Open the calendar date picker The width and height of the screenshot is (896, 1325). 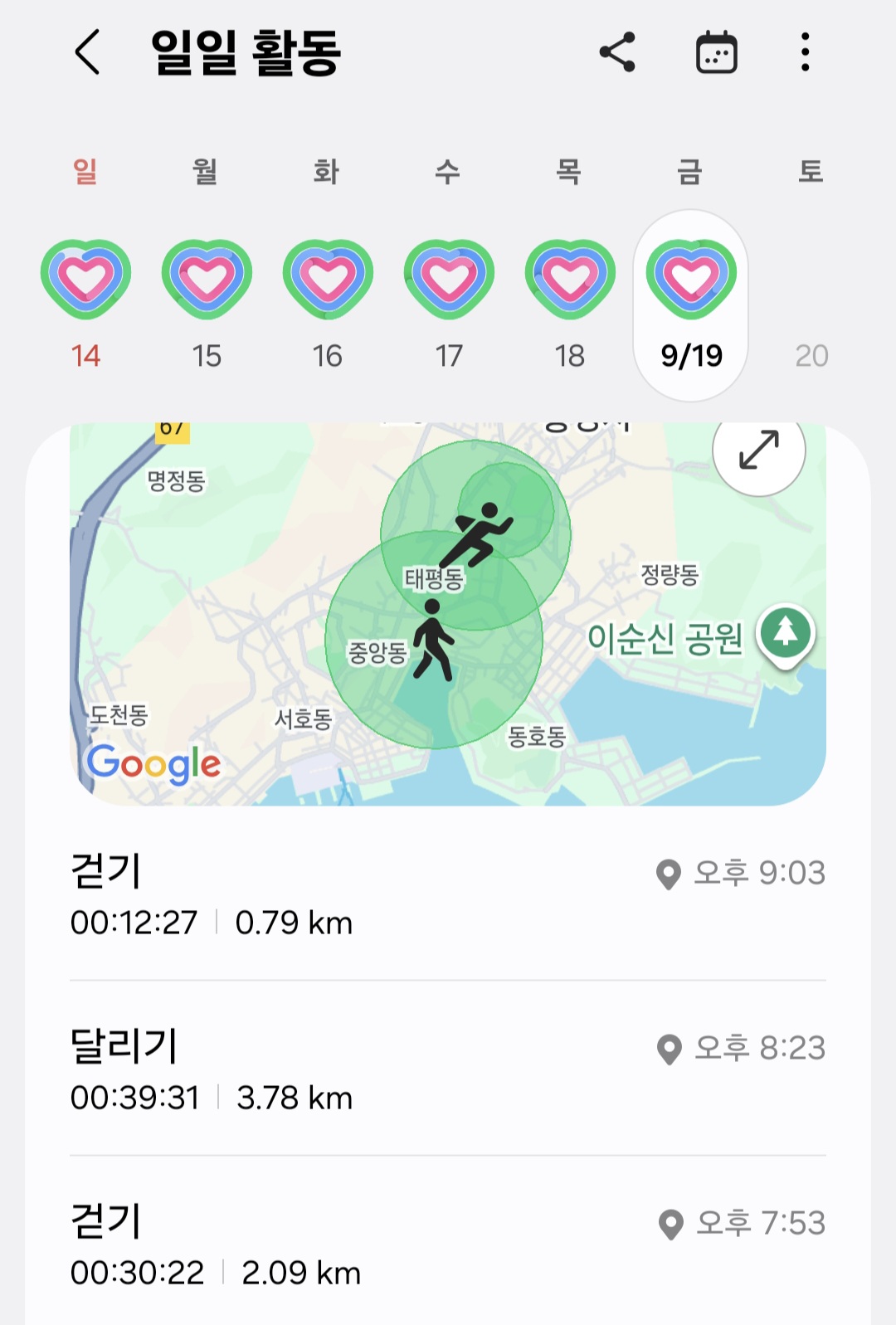point(716,52)
